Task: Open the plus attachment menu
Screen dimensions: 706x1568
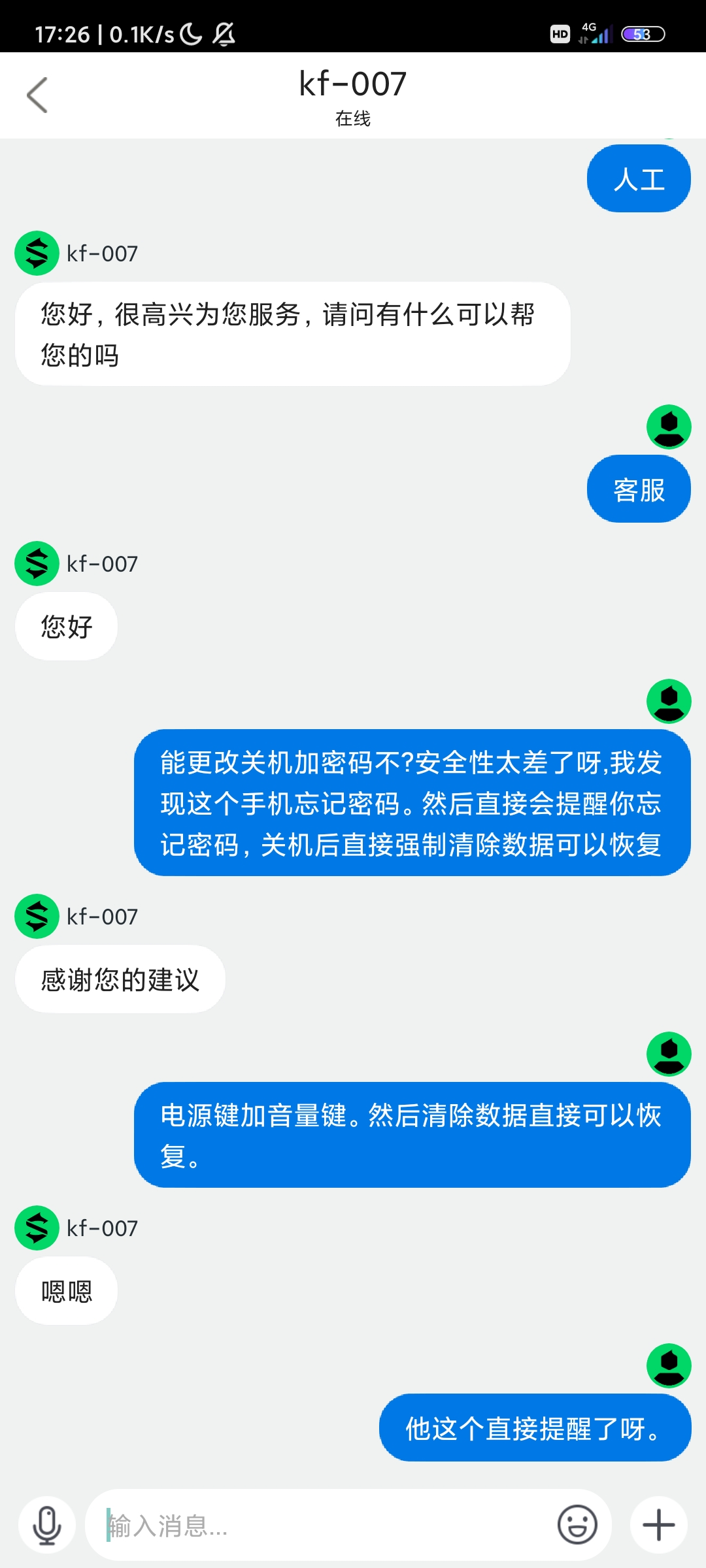Action: (x=659, y=1526)
